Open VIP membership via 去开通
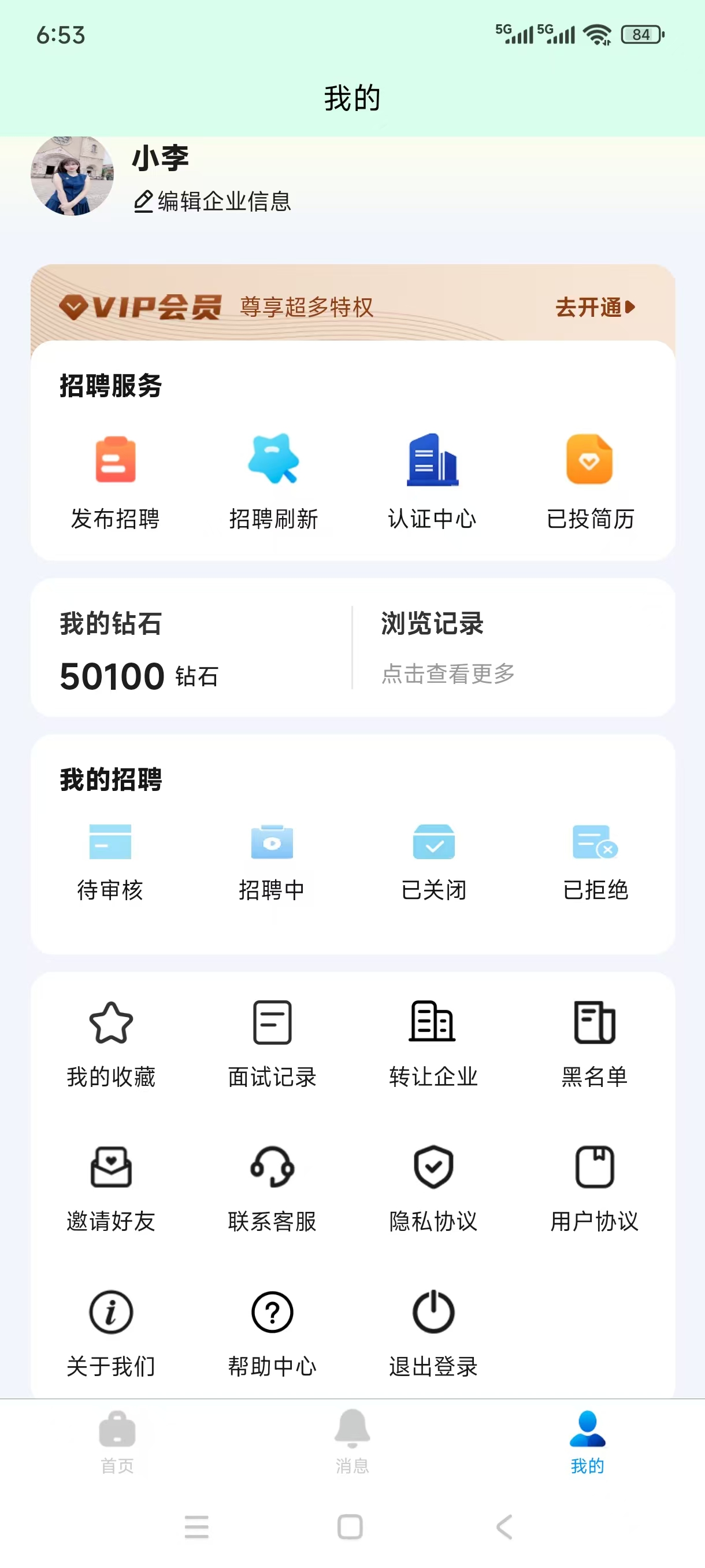Image resolution: width=705 pixels, height=1568 pixels. [594, 307]
